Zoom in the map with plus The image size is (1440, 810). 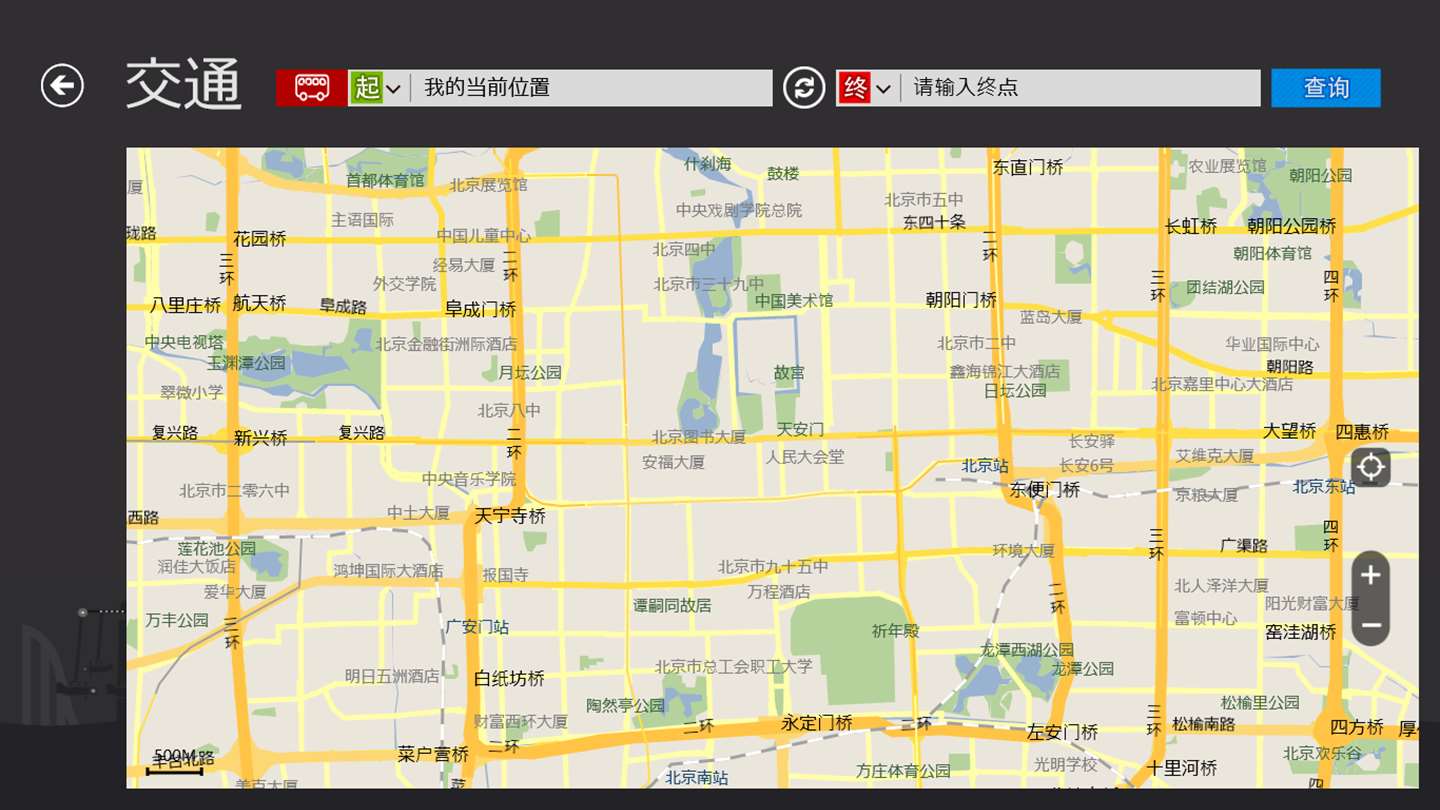point(1371,575)
